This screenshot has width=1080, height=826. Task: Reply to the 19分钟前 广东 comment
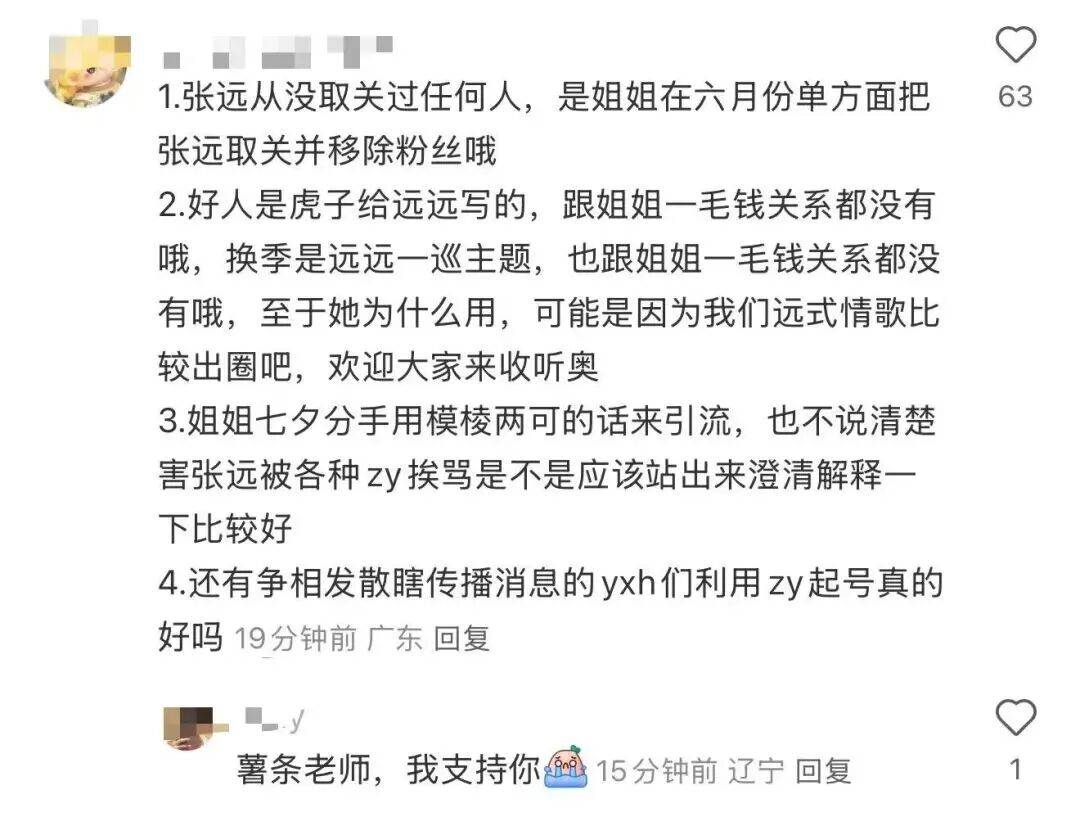pos(461,638)
